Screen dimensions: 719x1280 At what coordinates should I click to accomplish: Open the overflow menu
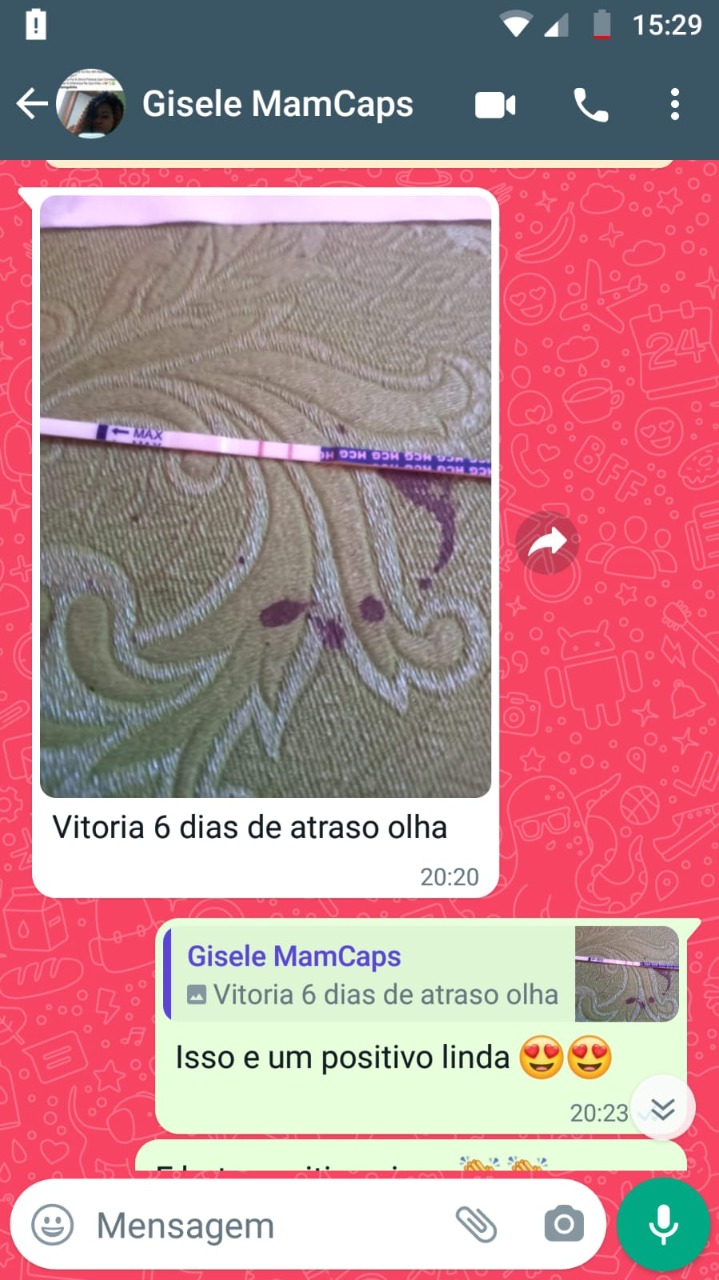(675, 105)
